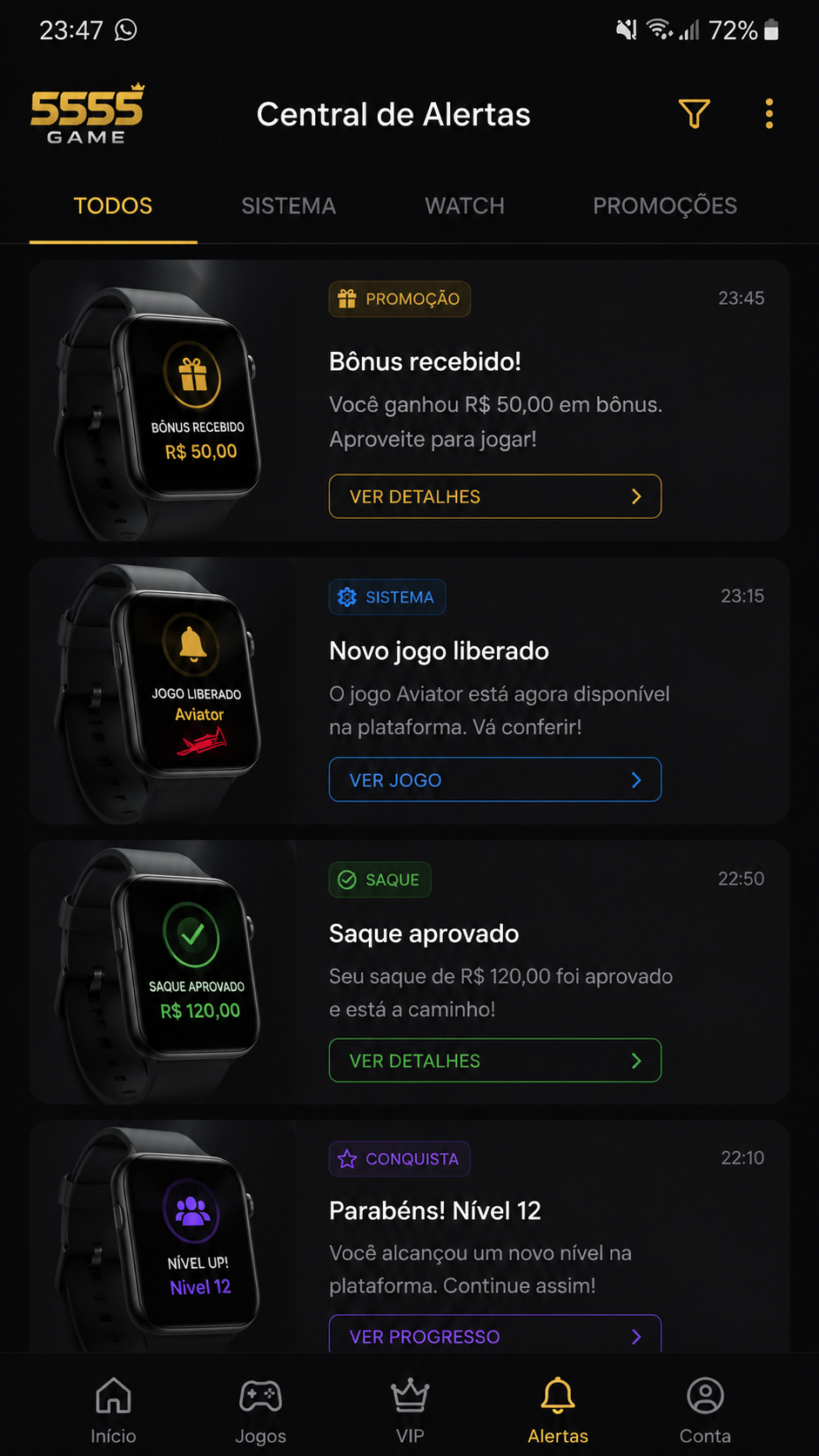Switch to the SISTEMA tab
Screen dimensions: 819x1456
pyautogui.click(x=288, y=206)
